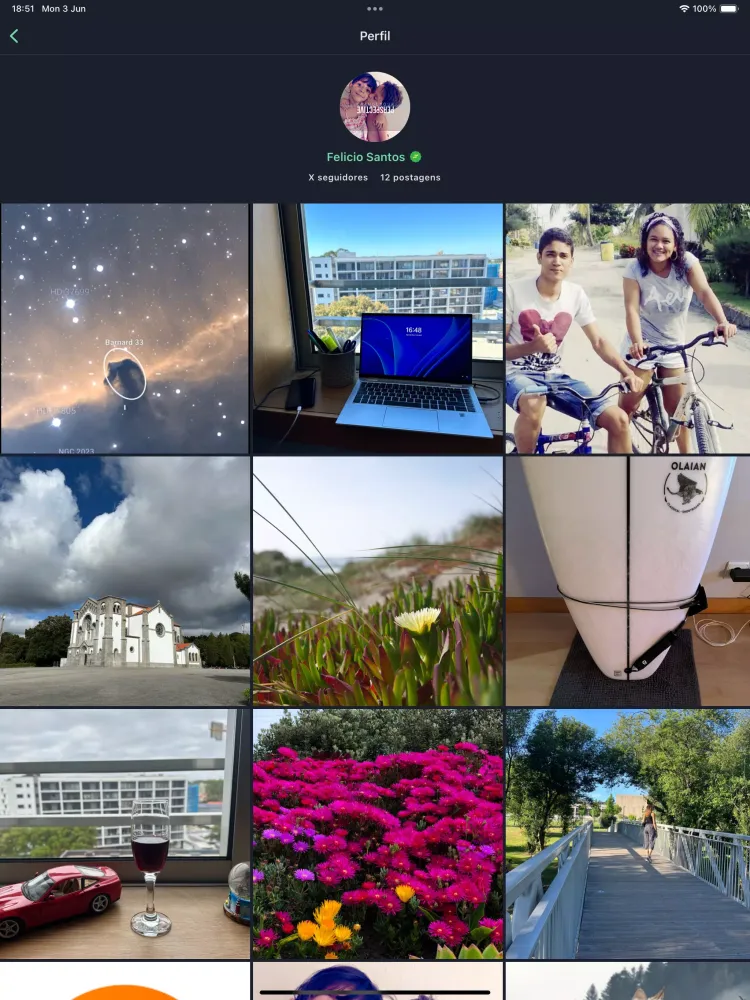The height and width of the screenshot is (1000, 750).
Task: Open the laptop by the window post
Action: click(377, 329)
